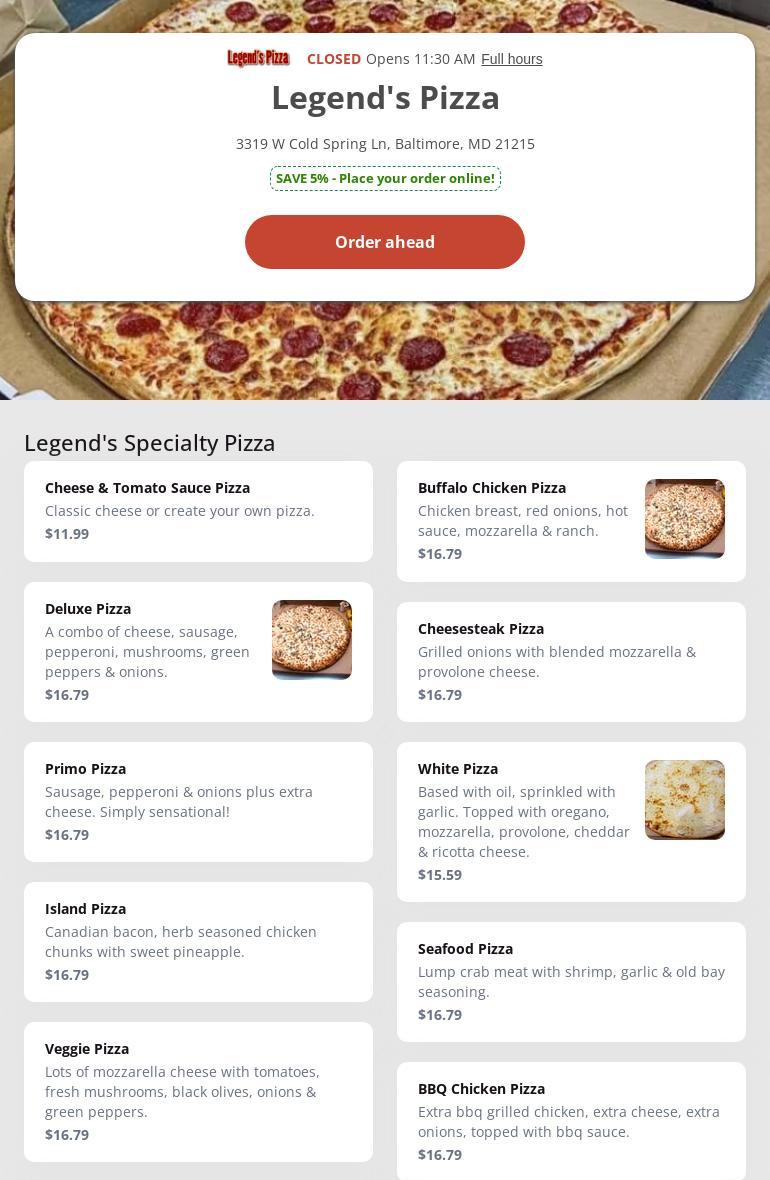
Task: Choose BBQ Chicken Pizza
Action: coord(571,1121)
